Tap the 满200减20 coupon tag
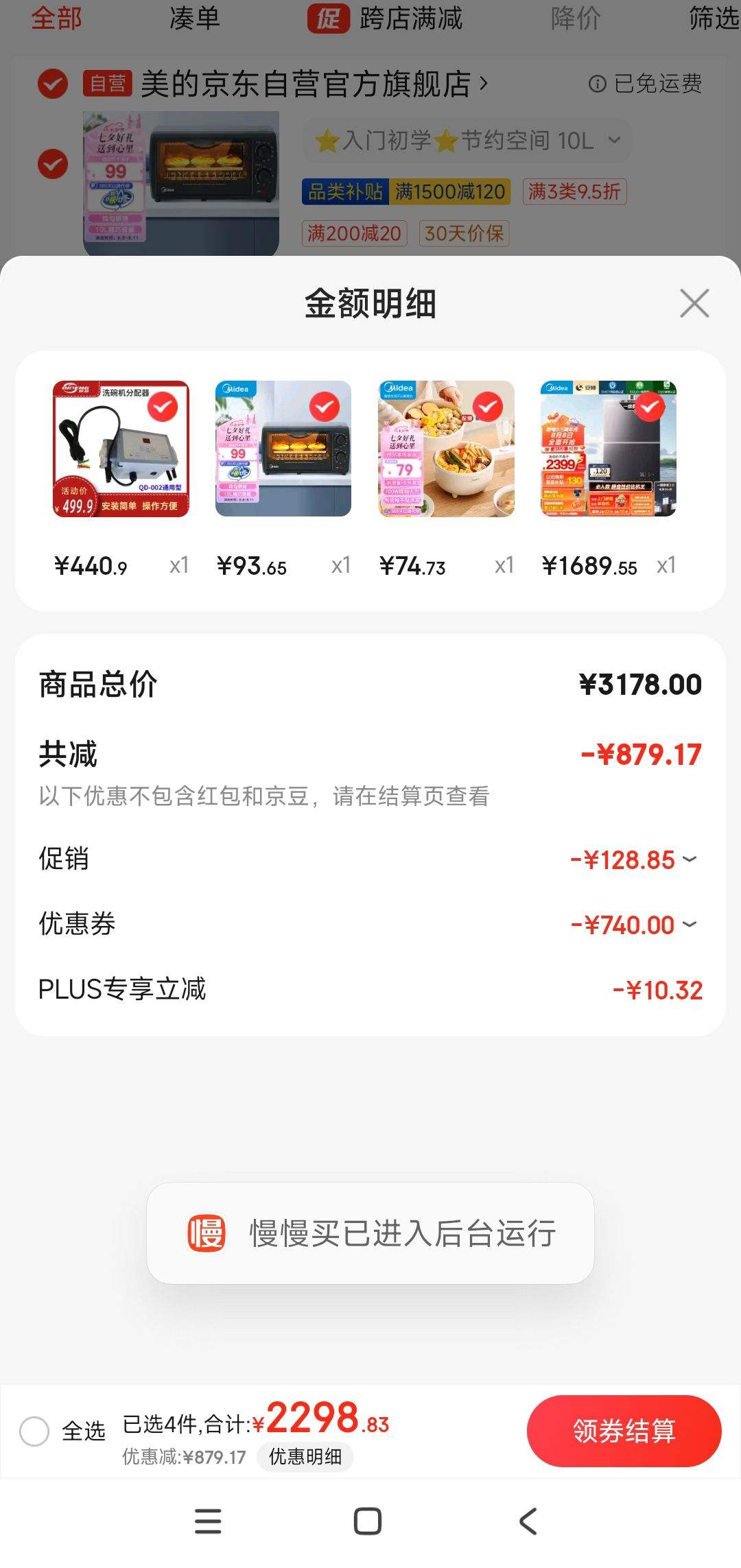The width and height of the screenshot is (741, 1568). point(354,234)
